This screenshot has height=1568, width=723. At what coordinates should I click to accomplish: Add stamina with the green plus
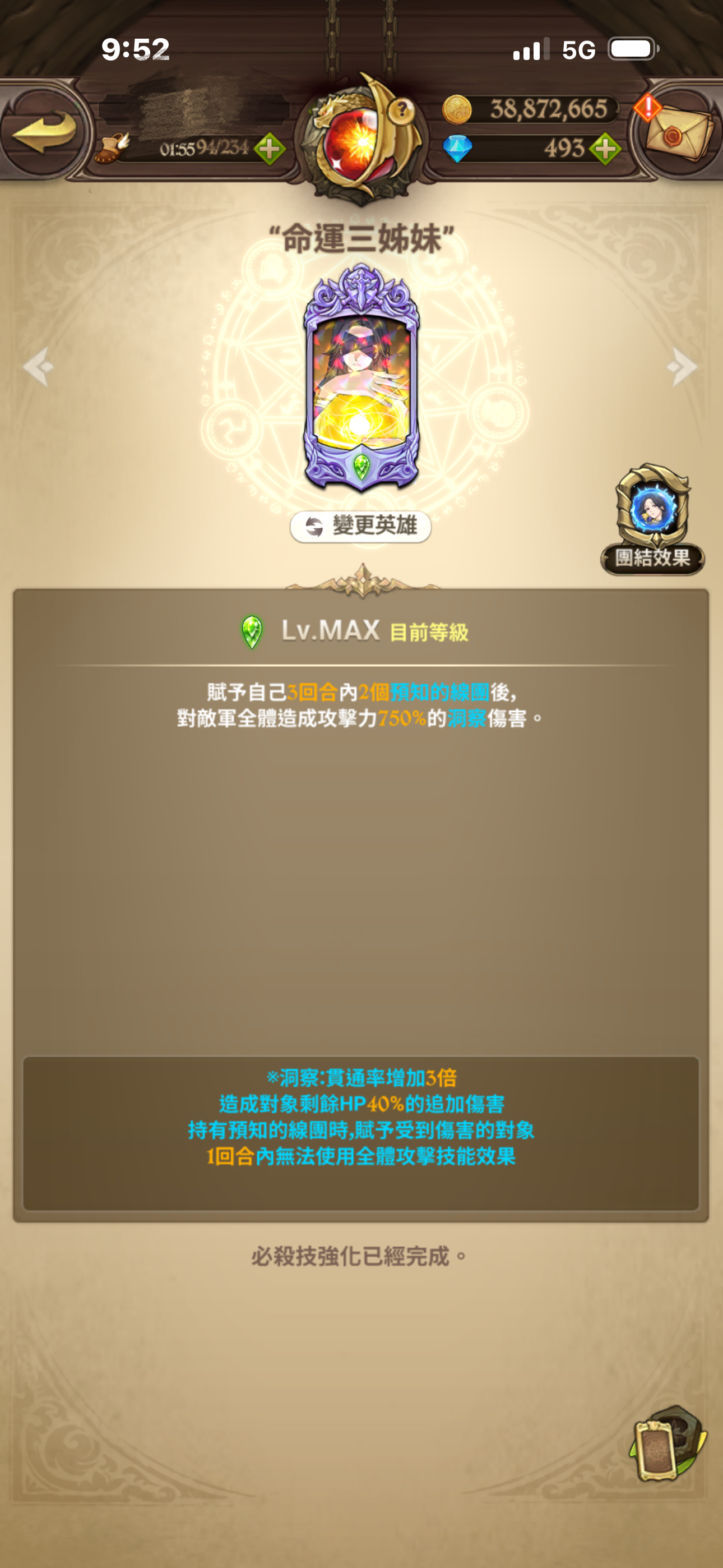(270, 149)
